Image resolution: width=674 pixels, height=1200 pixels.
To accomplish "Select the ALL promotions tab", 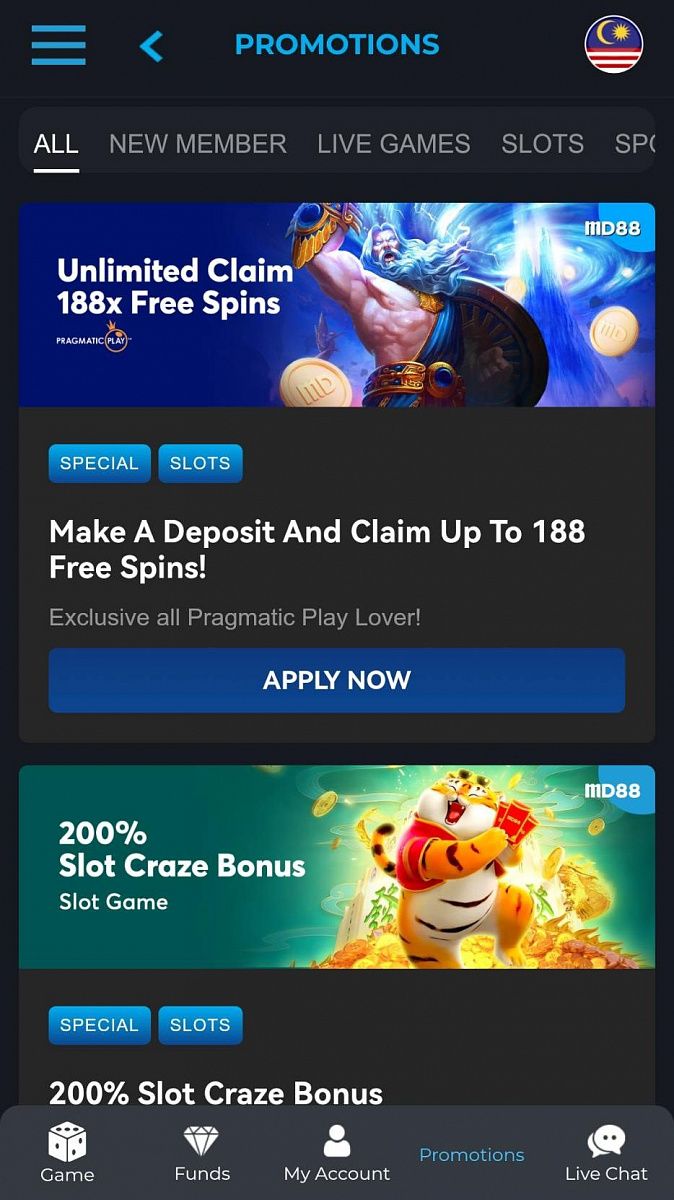I will 56,144.
